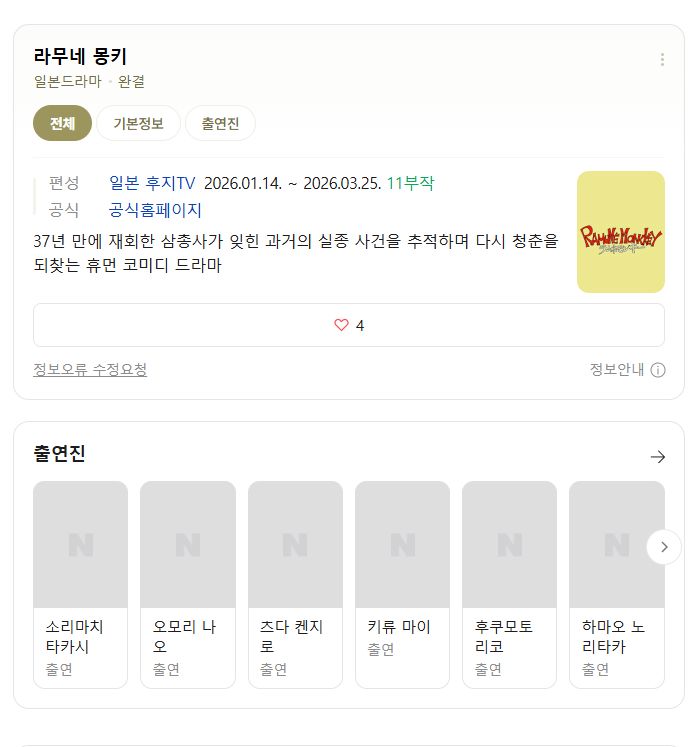The height and width of the screenshot is (747, 694).
Task: Tap the 정보안내 info icon
Action: pos(657,370)
